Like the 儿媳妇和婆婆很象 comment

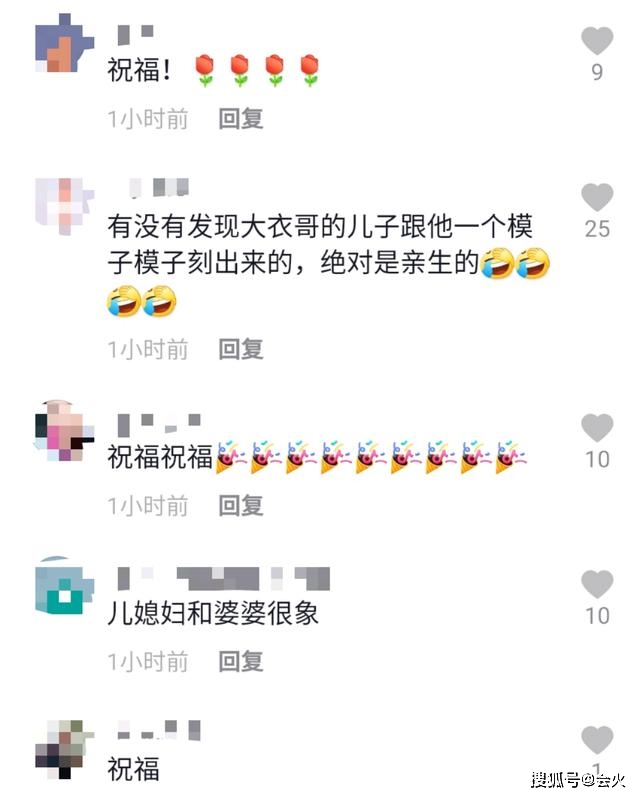(597, 584)
